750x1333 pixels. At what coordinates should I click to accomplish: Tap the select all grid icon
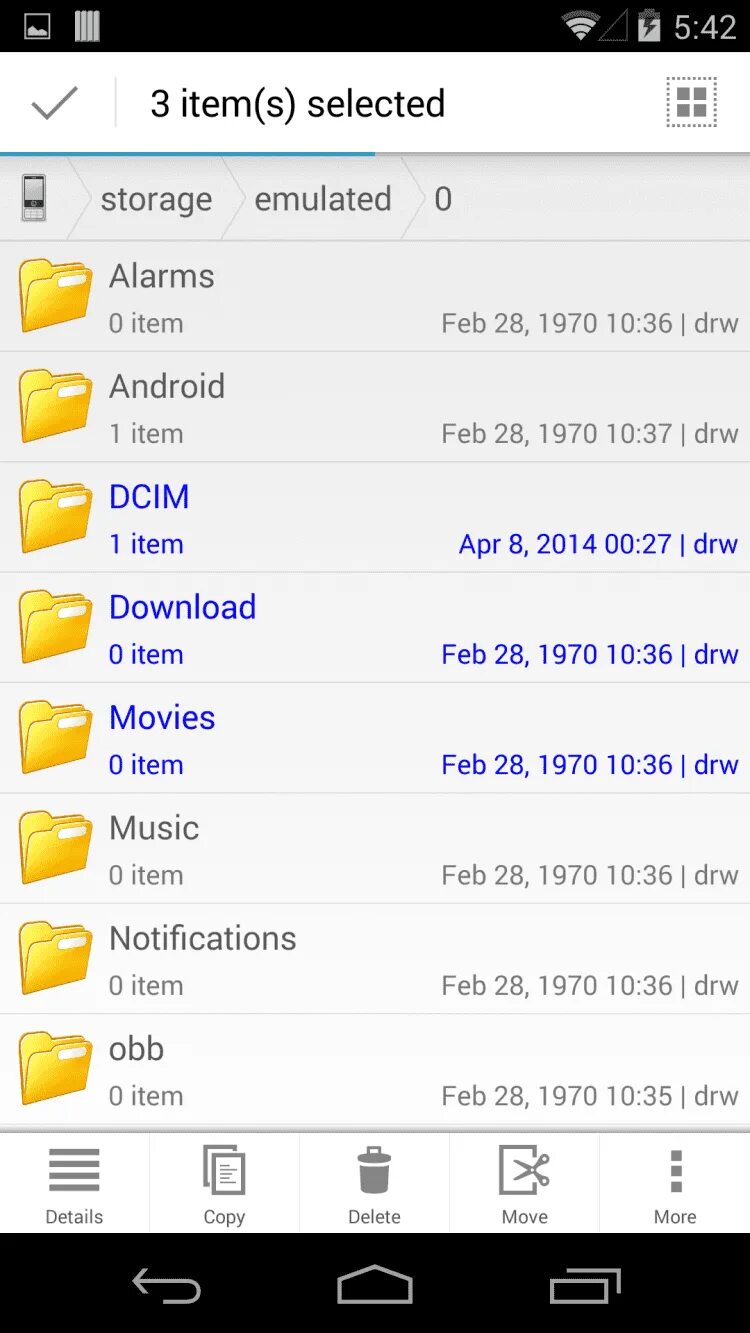[691, 103]
